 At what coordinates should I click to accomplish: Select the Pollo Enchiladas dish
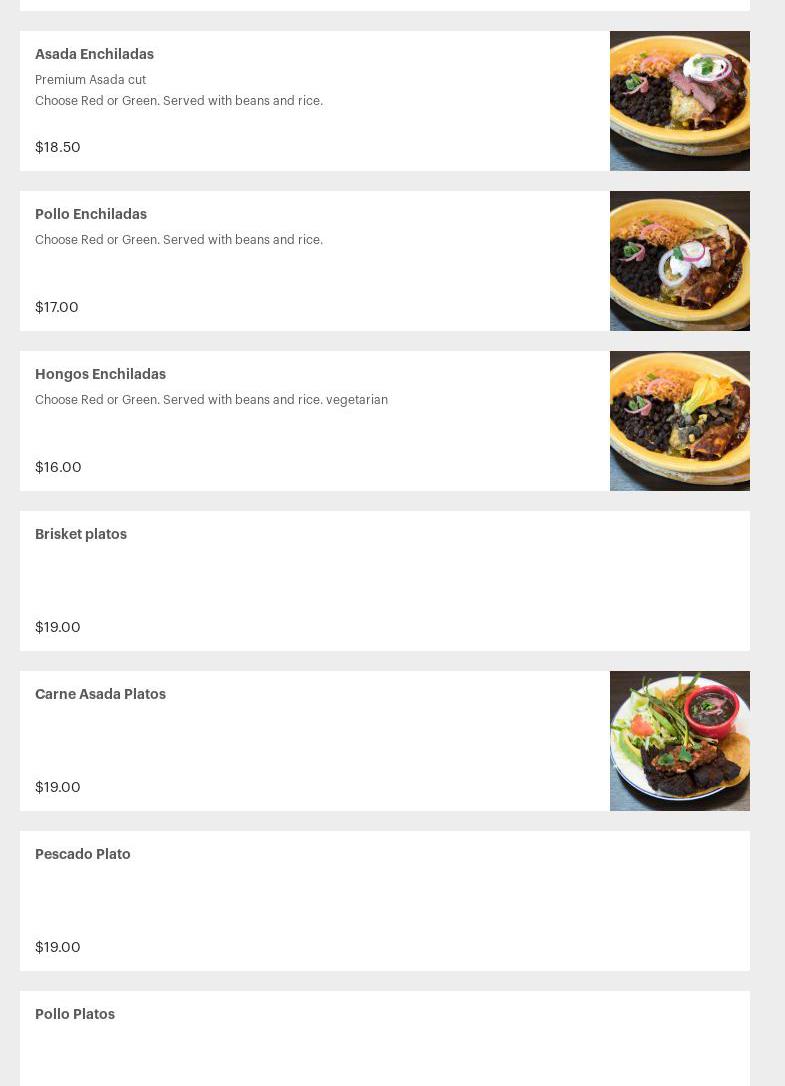[90, 214]
